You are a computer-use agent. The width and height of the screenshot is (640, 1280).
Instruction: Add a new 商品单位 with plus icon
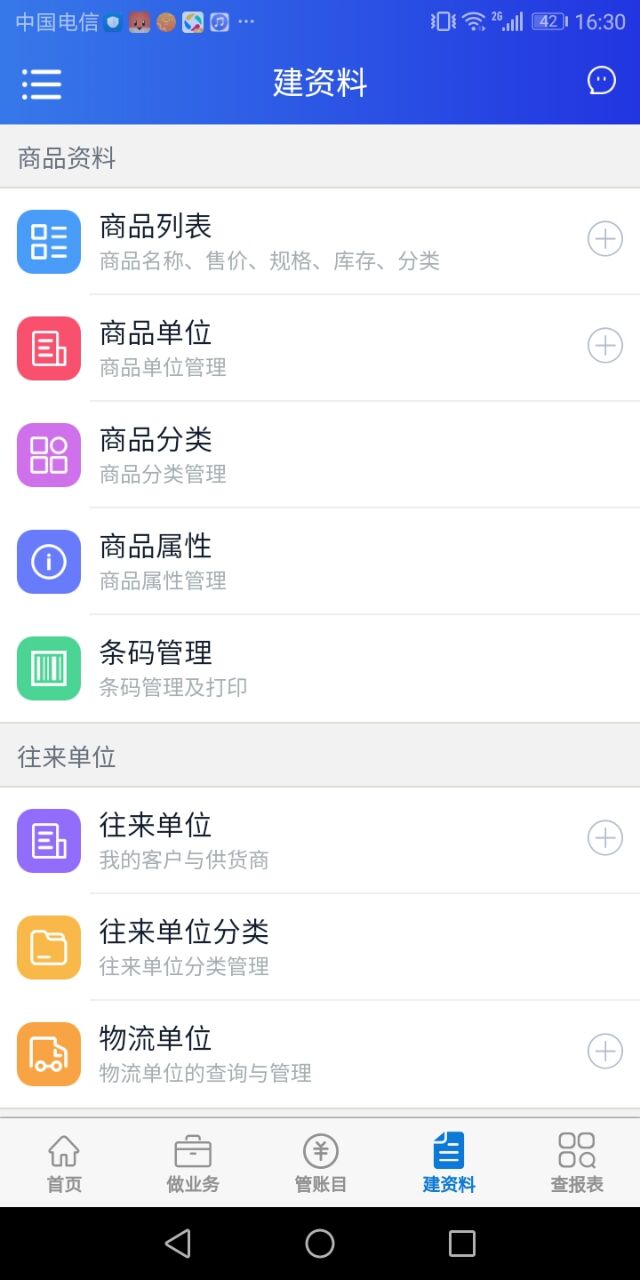[x=604, y=346]
